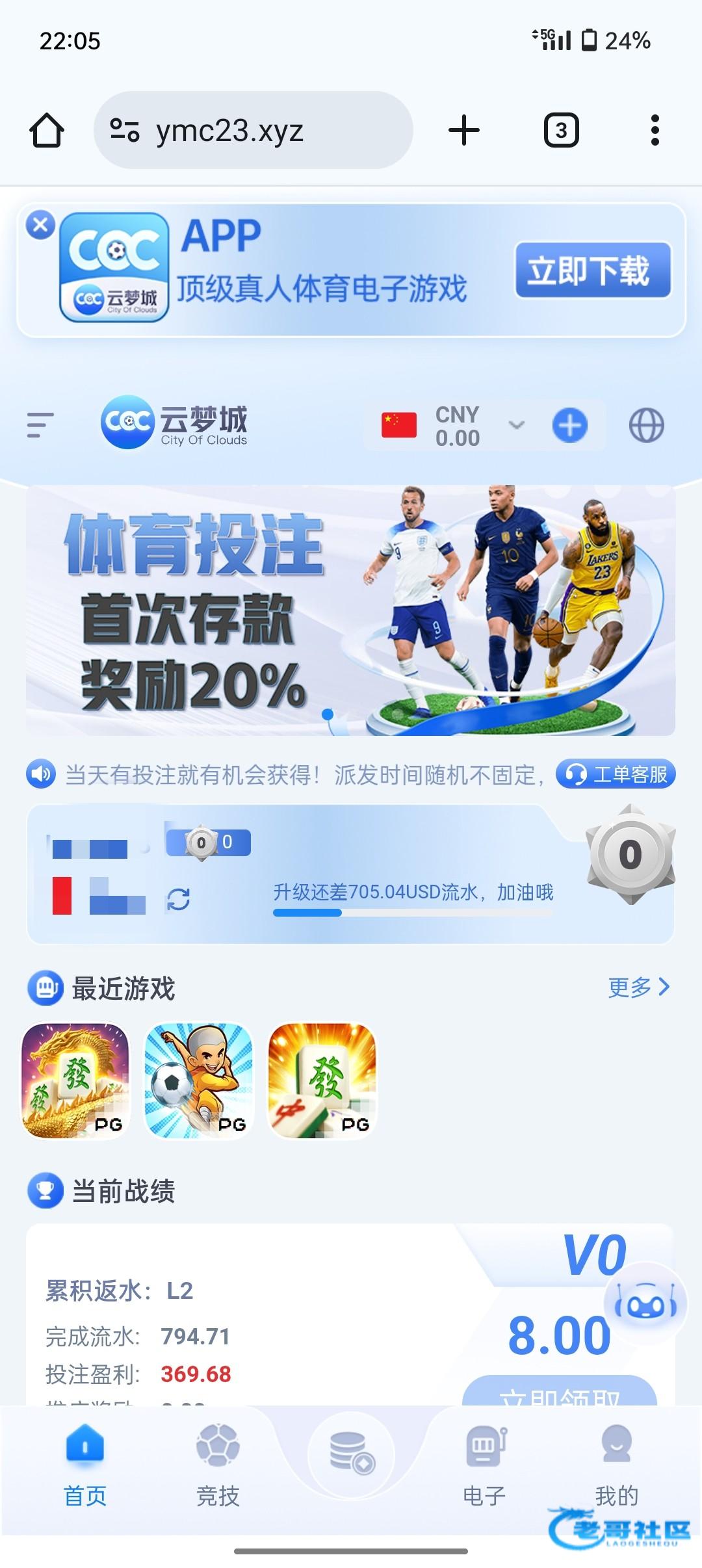
Task: Tap 更多 to see more recent games
Action: [x=638, y=987]
